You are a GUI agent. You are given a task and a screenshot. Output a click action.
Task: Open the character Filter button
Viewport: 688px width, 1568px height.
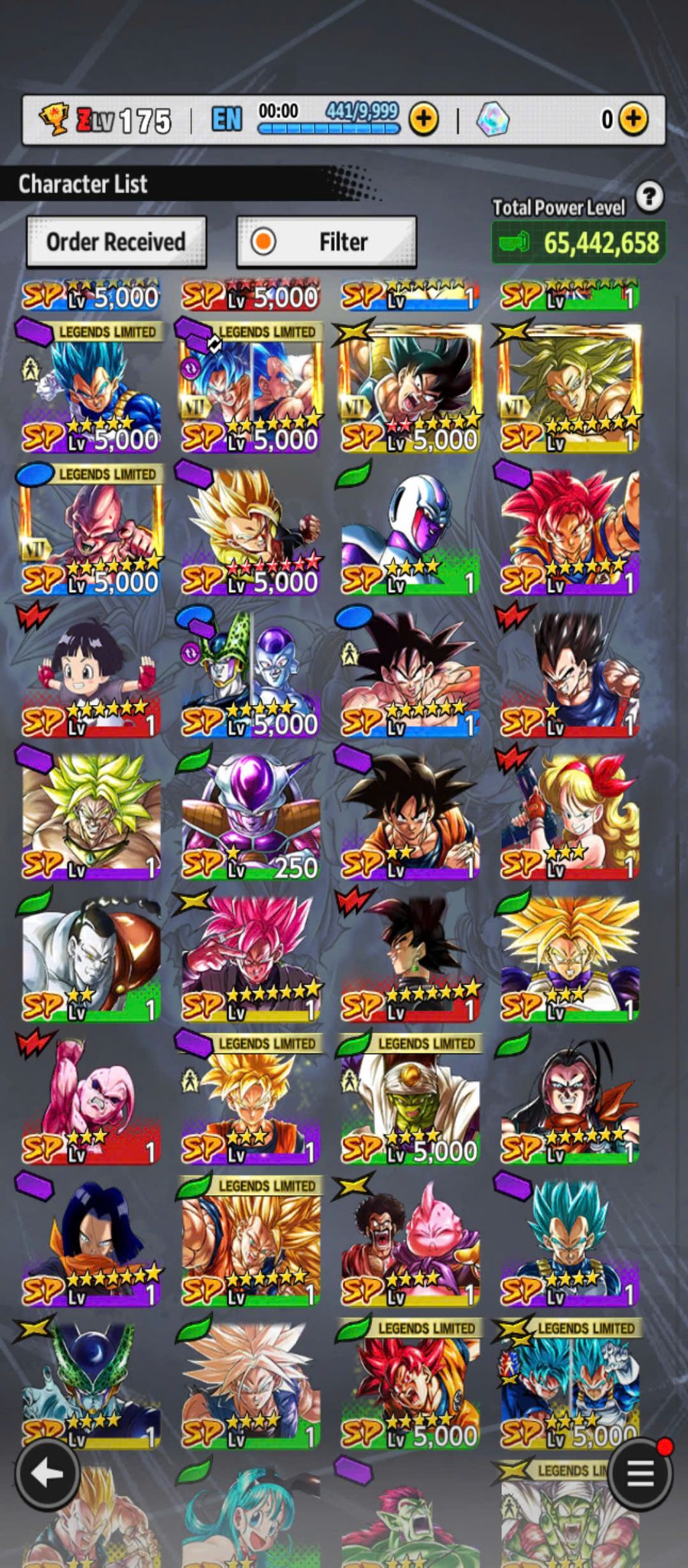tap(327, 242)
